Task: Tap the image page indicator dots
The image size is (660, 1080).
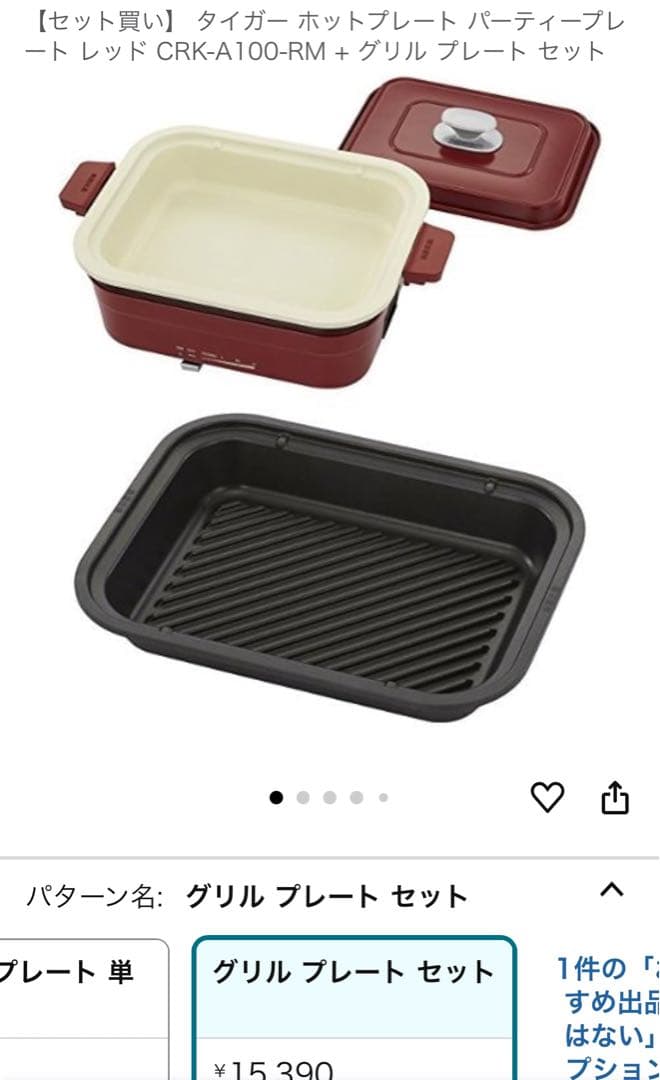Action: (329, 797)
